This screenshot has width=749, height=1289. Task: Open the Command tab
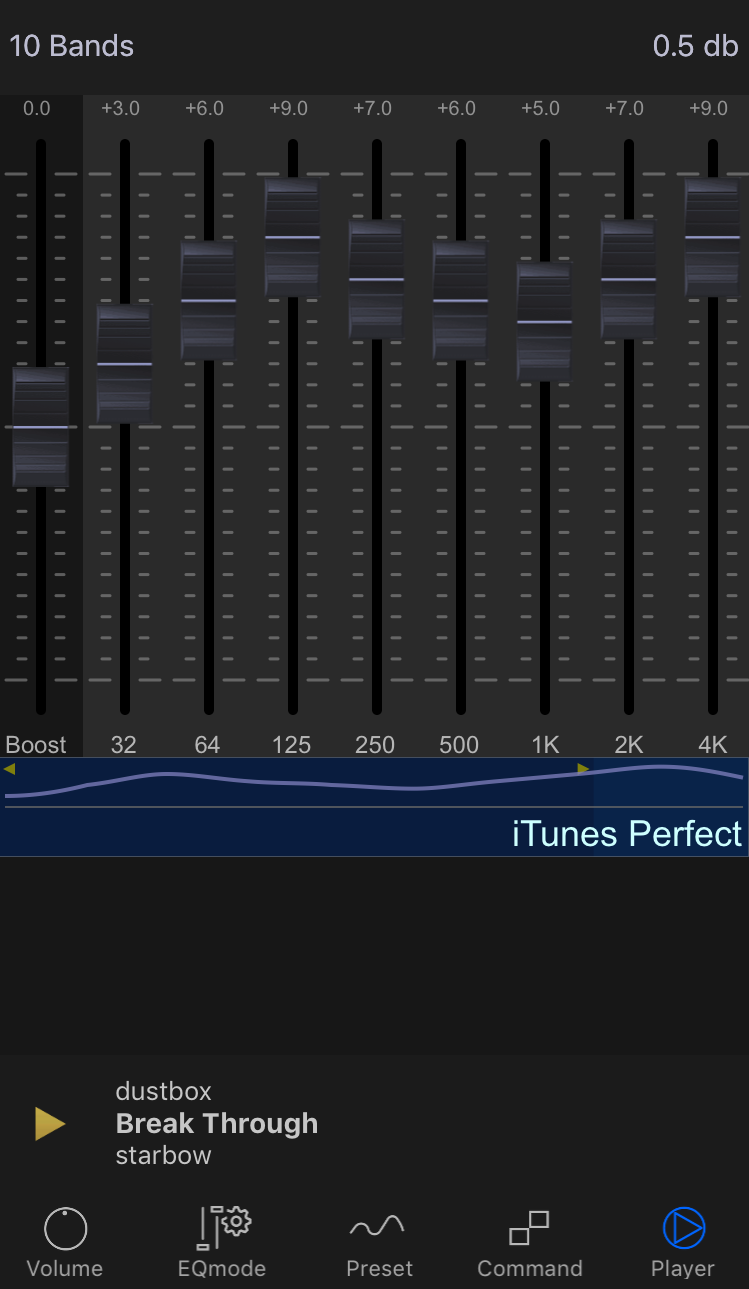529,1243
